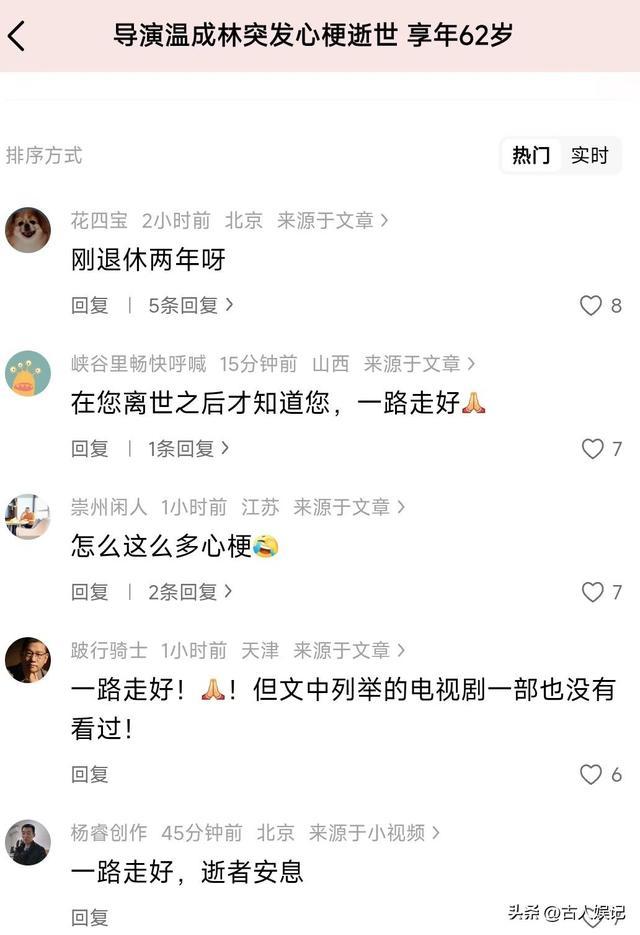640x935 pixels.
Task: Open 来源于小视频 link on 杨睿创作's comment
Action: 374,832
